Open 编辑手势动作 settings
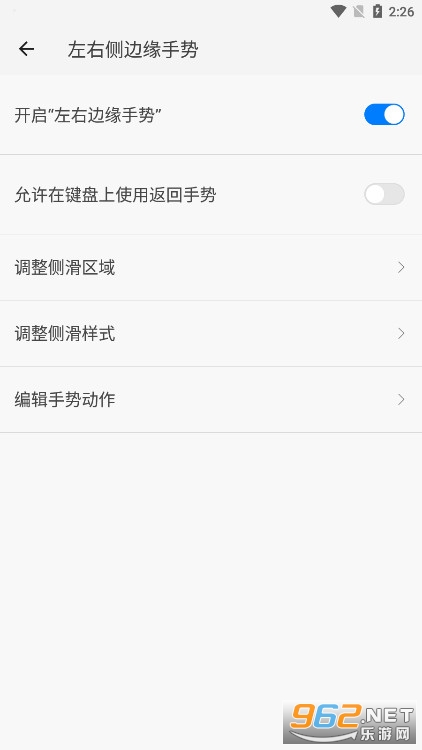 point(211,400)
